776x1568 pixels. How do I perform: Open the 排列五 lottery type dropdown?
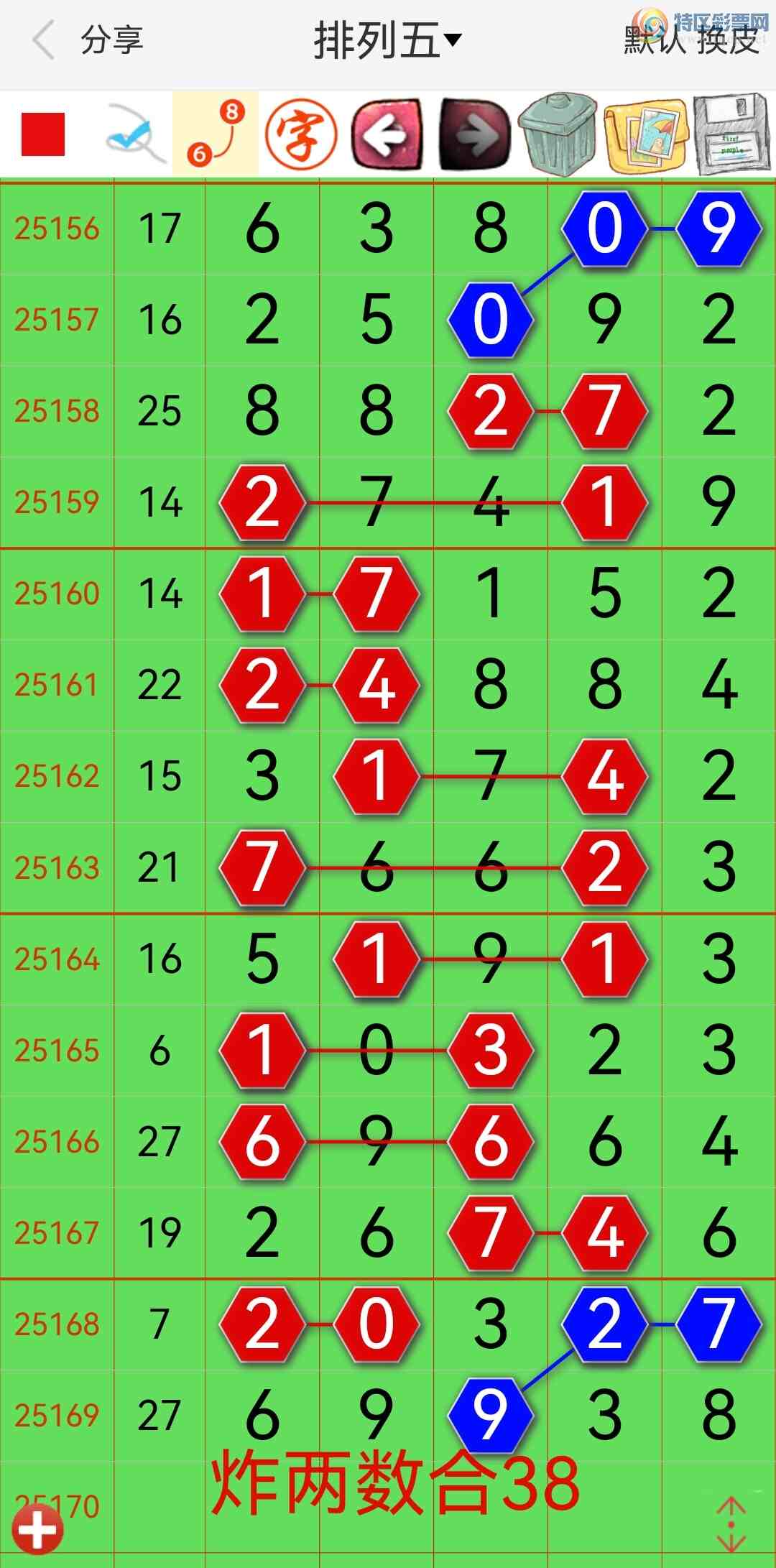387,40
